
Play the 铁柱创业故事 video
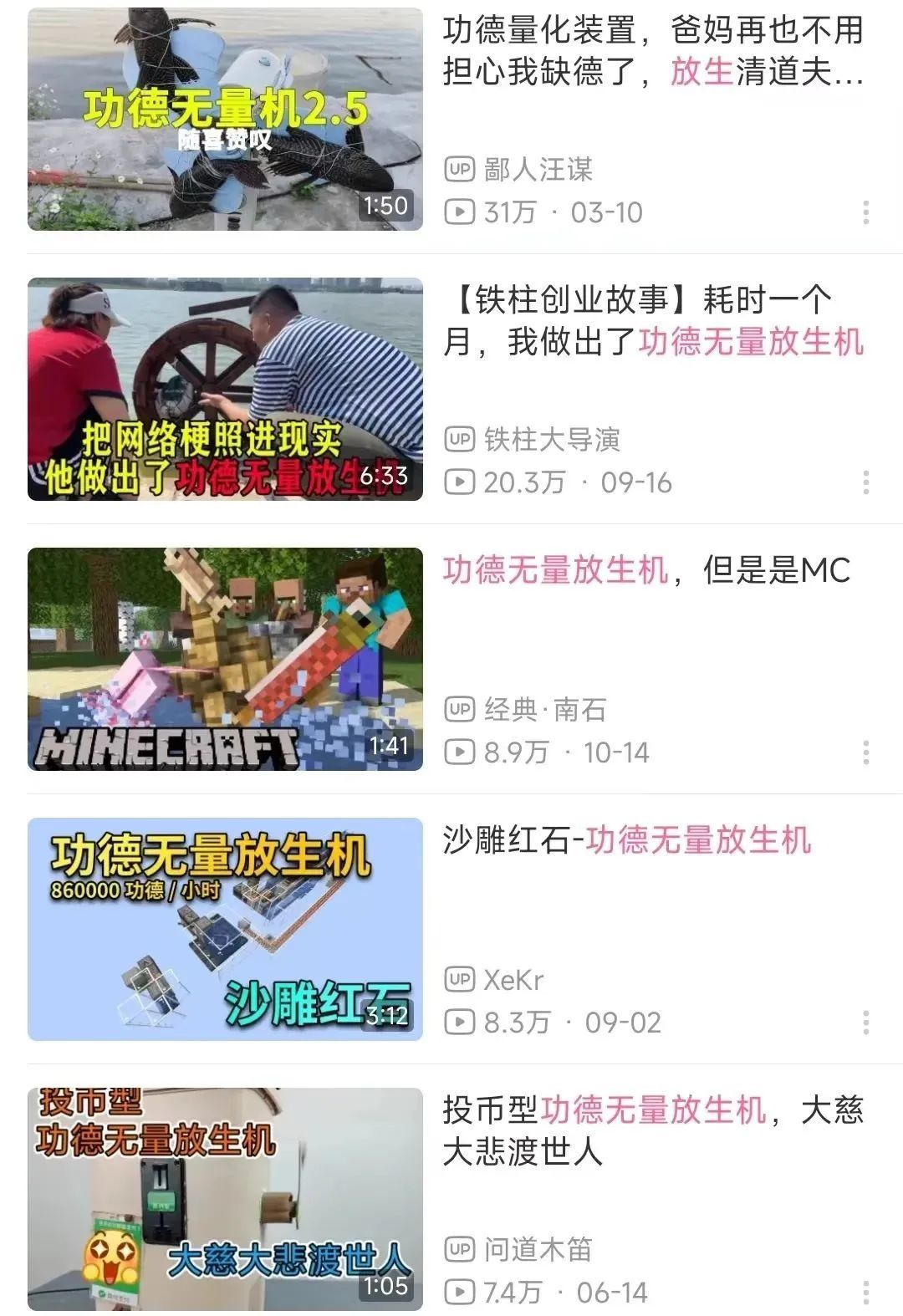(x=225, y=390)
